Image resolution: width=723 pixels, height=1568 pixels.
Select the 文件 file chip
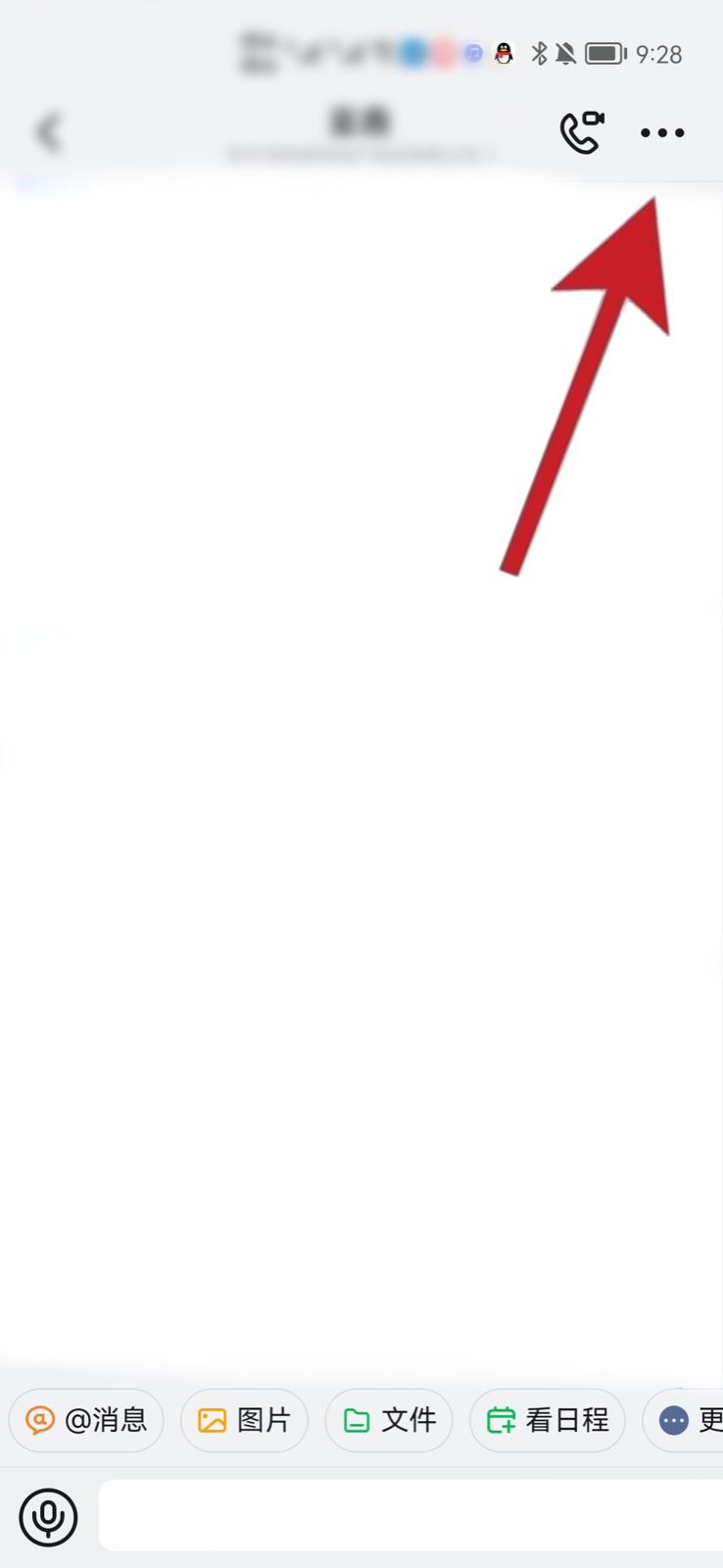click(389, 1420)
